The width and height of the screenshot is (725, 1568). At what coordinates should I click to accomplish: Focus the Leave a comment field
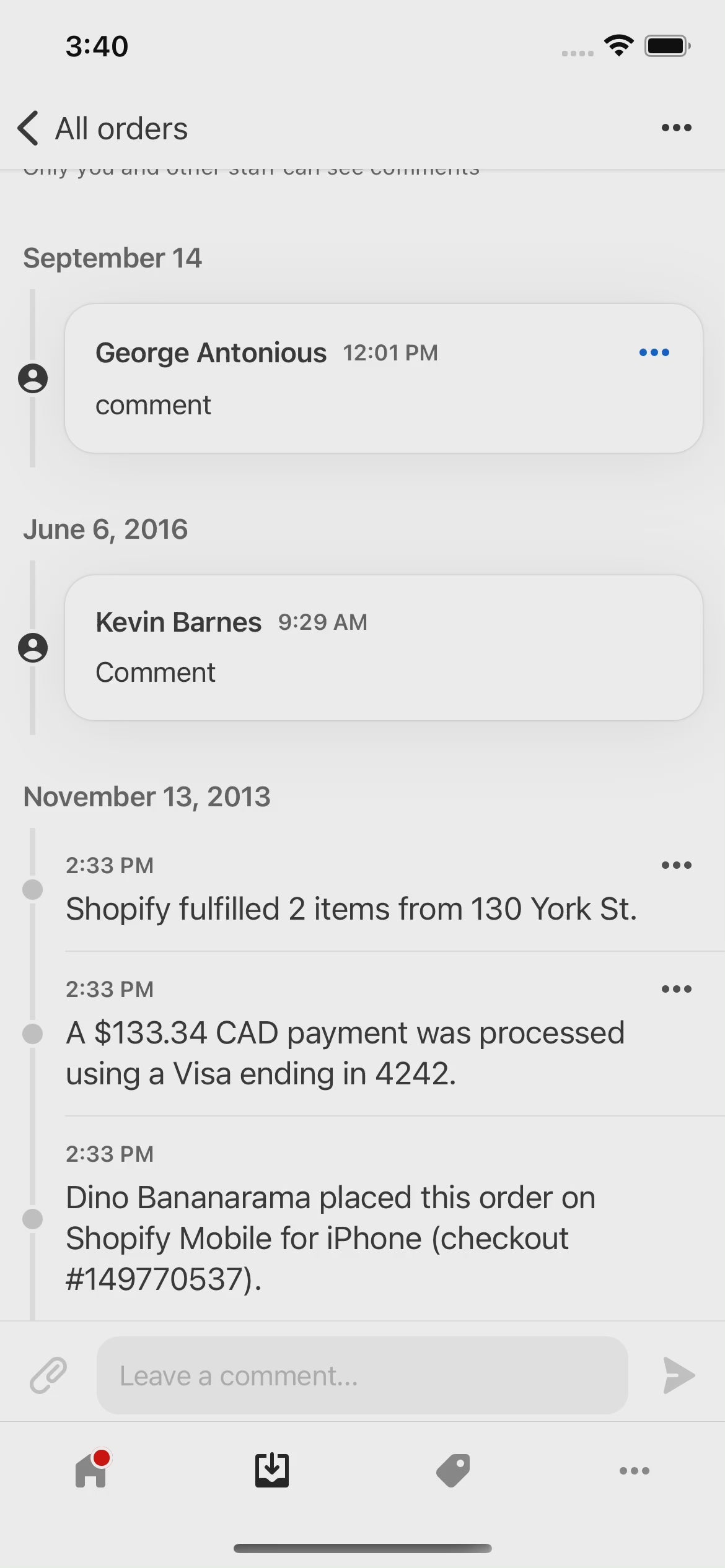[x=362, y=1375]
